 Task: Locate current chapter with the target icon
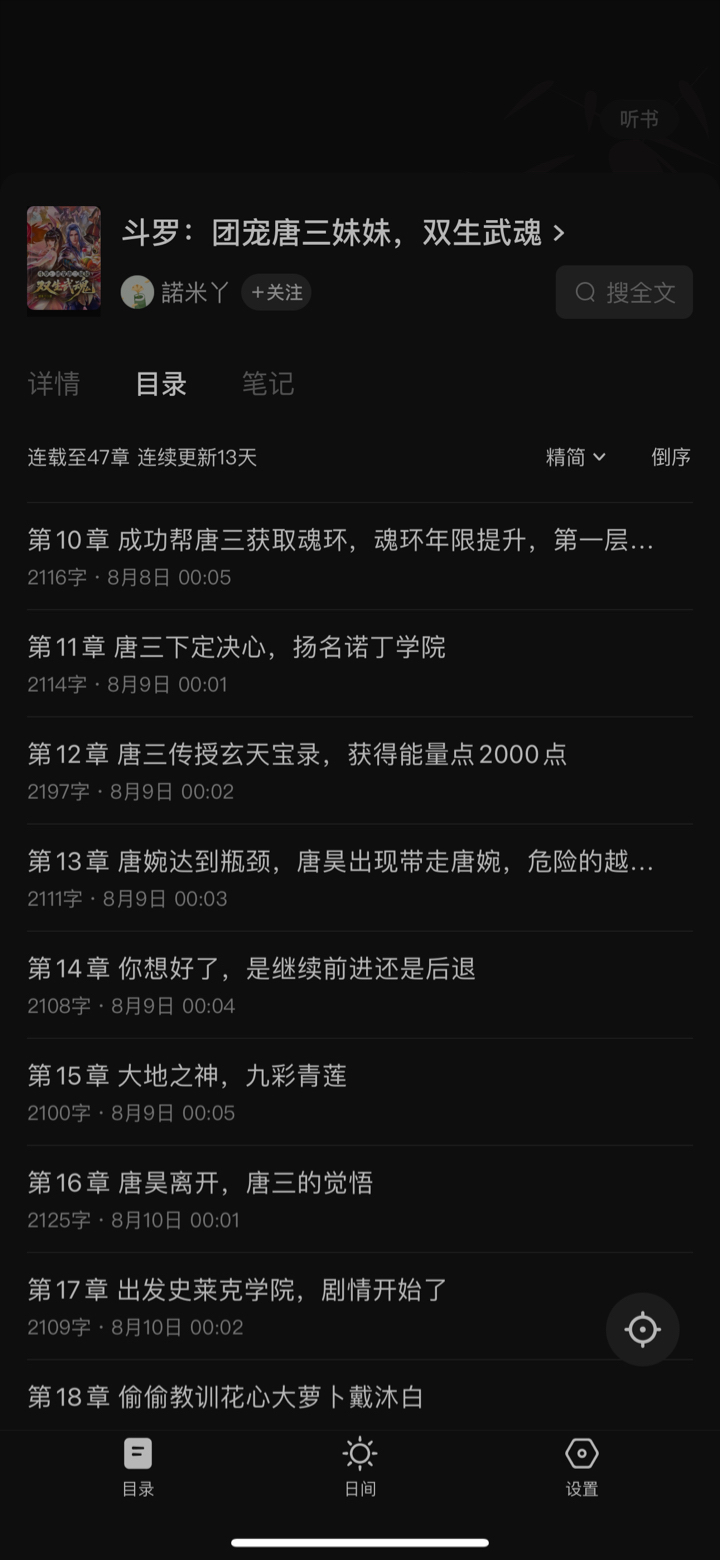pyautogui.click(x=642, y=1329)
